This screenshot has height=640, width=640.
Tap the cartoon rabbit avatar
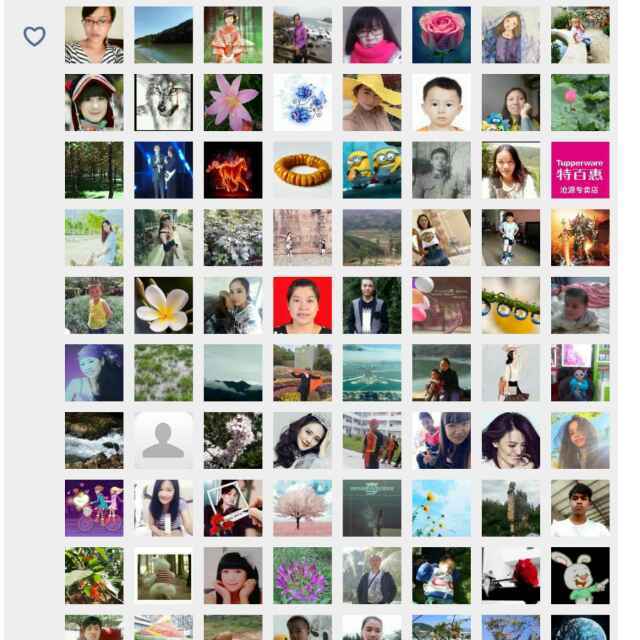click(x=580, y=575)
